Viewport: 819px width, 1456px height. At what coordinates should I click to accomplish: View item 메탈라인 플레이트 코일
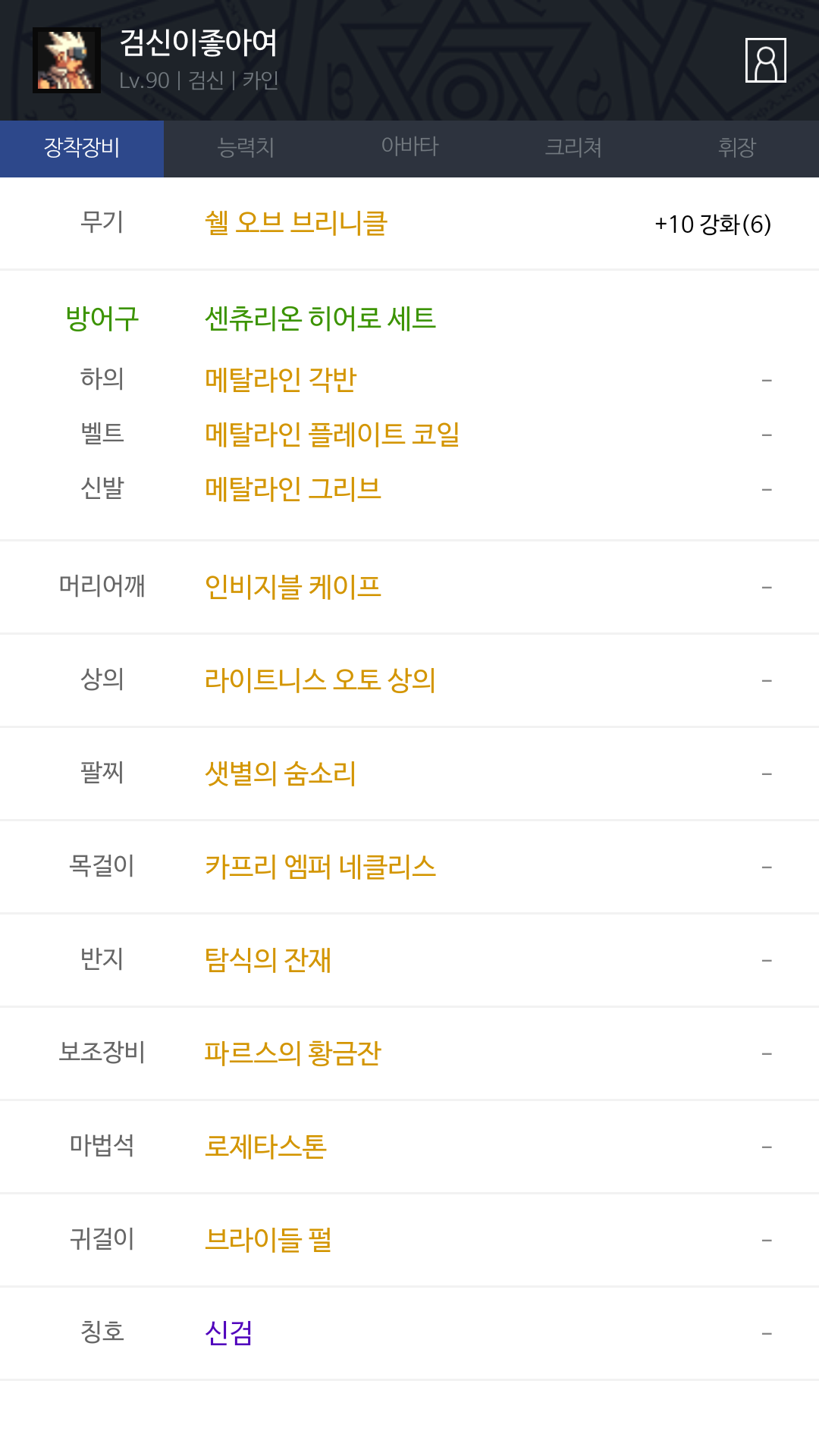[332, 434]
